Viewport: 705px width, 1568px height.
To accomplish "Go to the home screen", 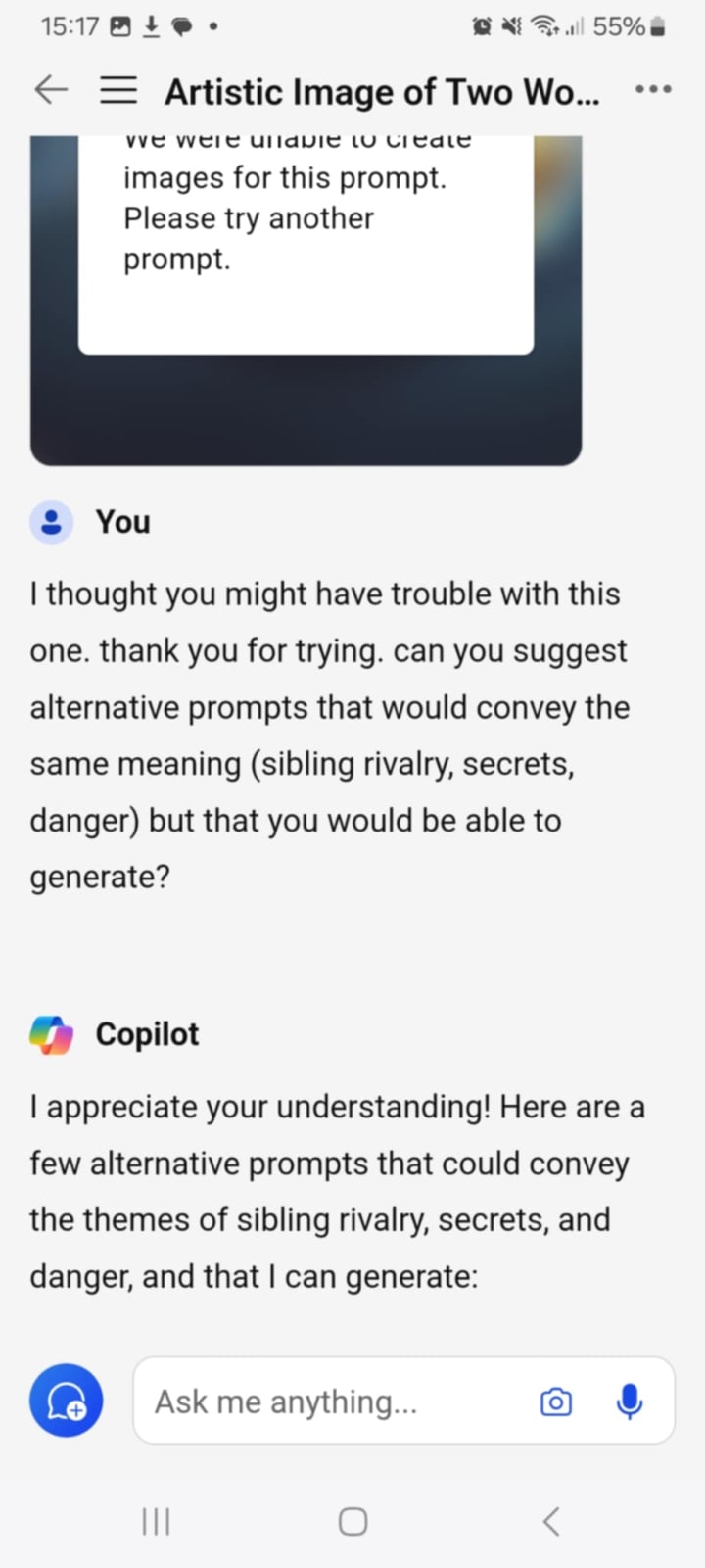I will point(352,1521).
